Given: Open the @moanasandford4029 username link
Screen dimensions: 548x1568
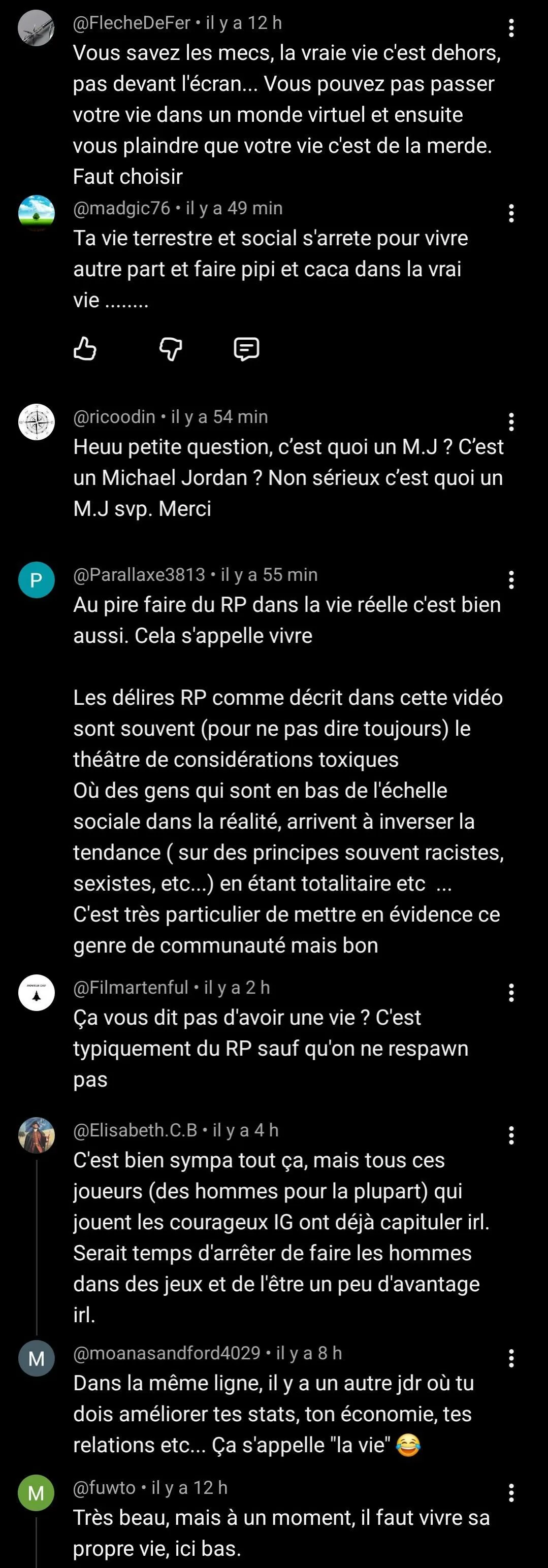Looking at the screenshot, I should tap(167, 1353).
